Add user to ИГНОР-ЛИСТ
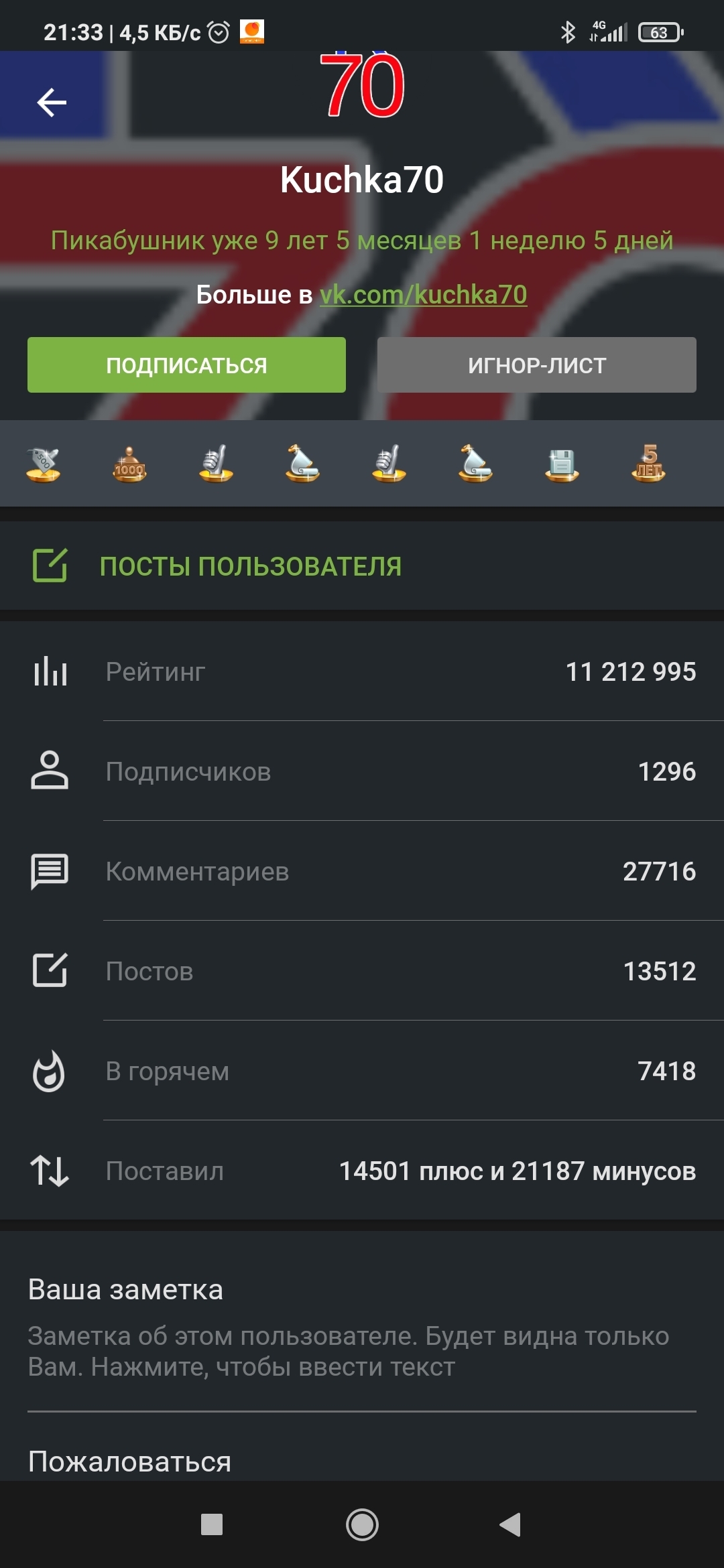 pos(536,365)
